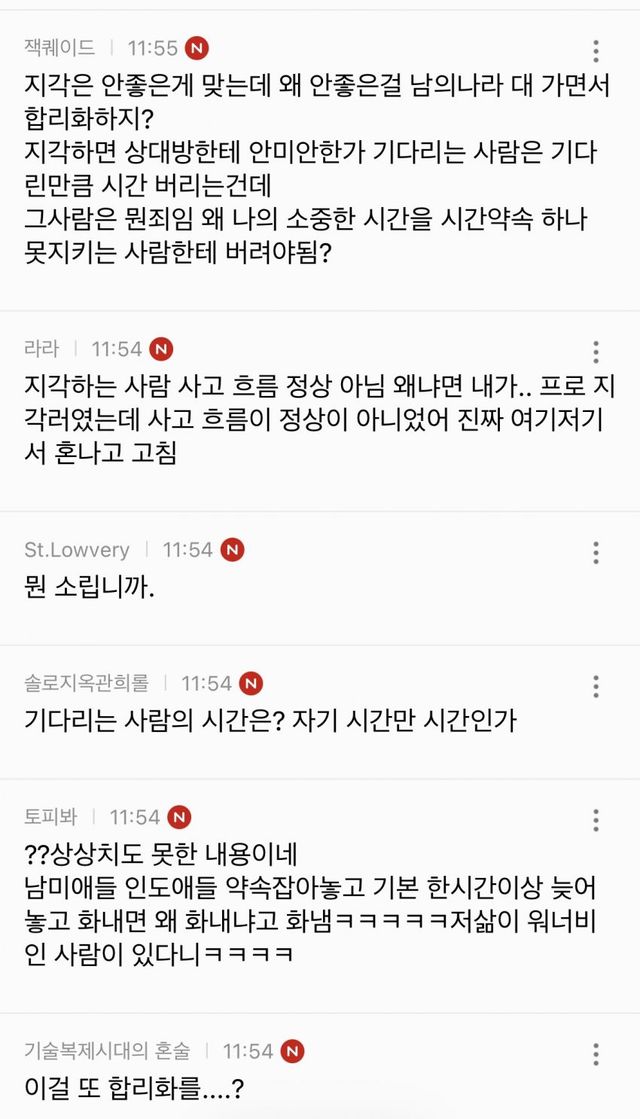Viewport: 640px width, 1119px height.
Task: Tap the St.Lowvery nickname
Action: click(x=77, y=550)
